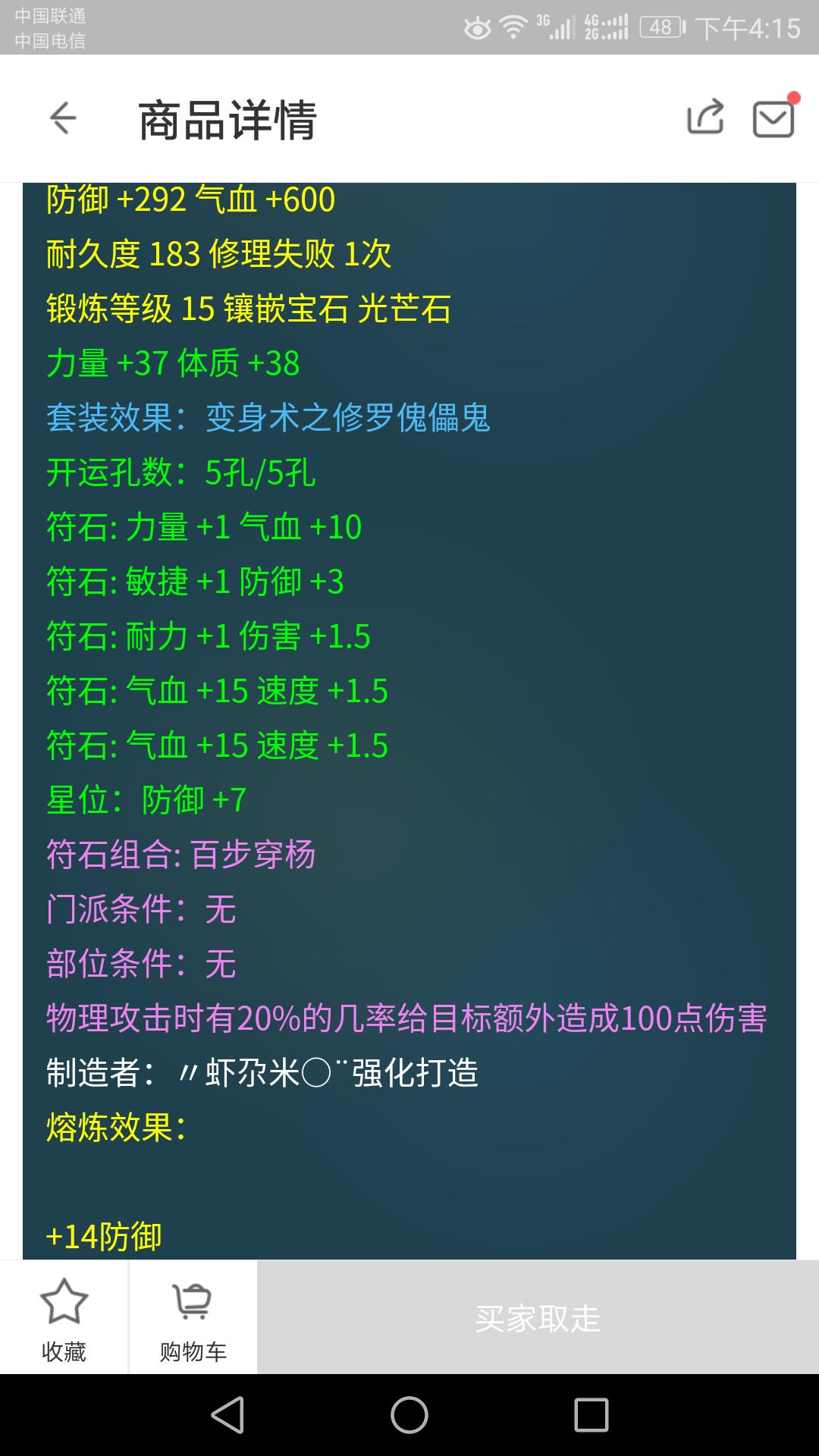The width and height of the screenshot is (819, 1456).
Task: Tap the 买家取走 button
Action: coord(538,1319)
